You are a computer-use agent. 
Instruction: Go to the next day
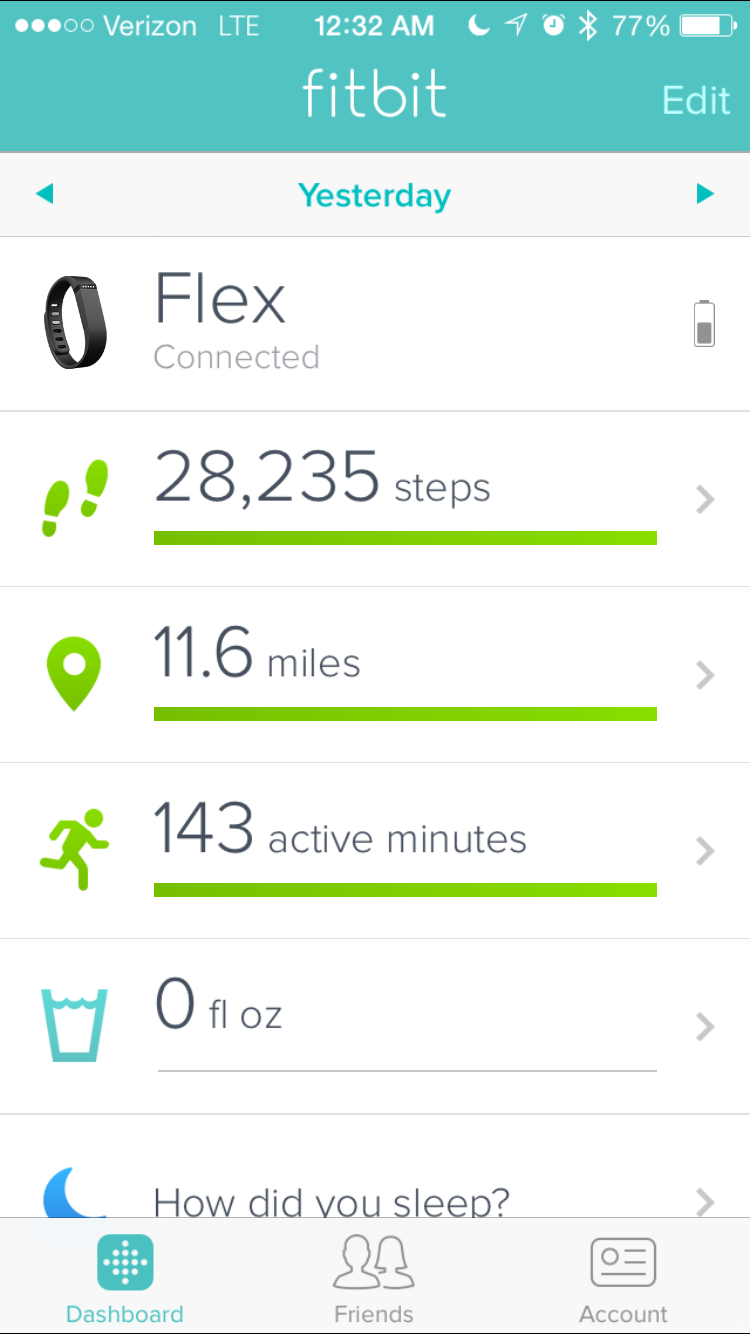click(705, 194)
